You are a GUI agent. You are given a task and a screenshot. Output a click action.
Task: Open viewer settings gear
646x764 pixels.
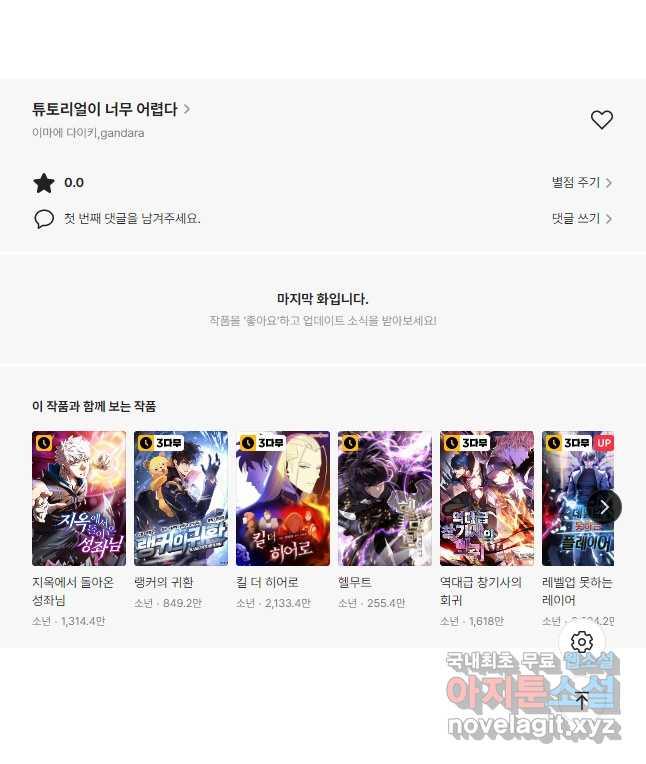point(582,642)
